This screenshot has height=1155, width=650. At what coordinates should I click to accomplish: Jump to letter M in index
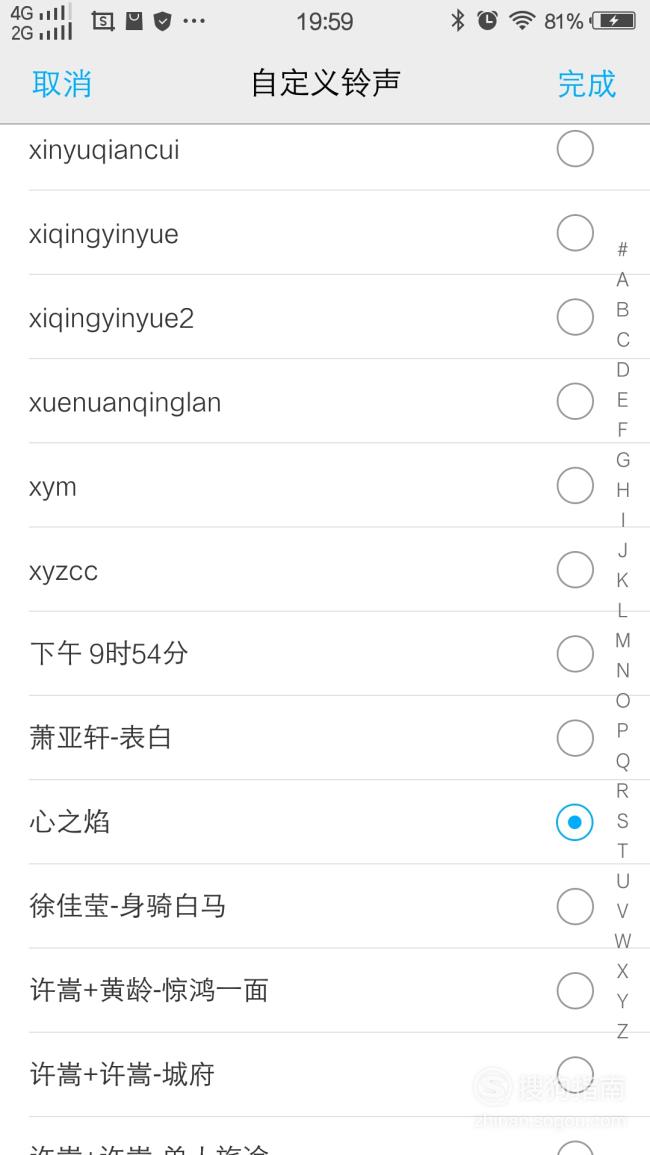(x=623, y=641)
